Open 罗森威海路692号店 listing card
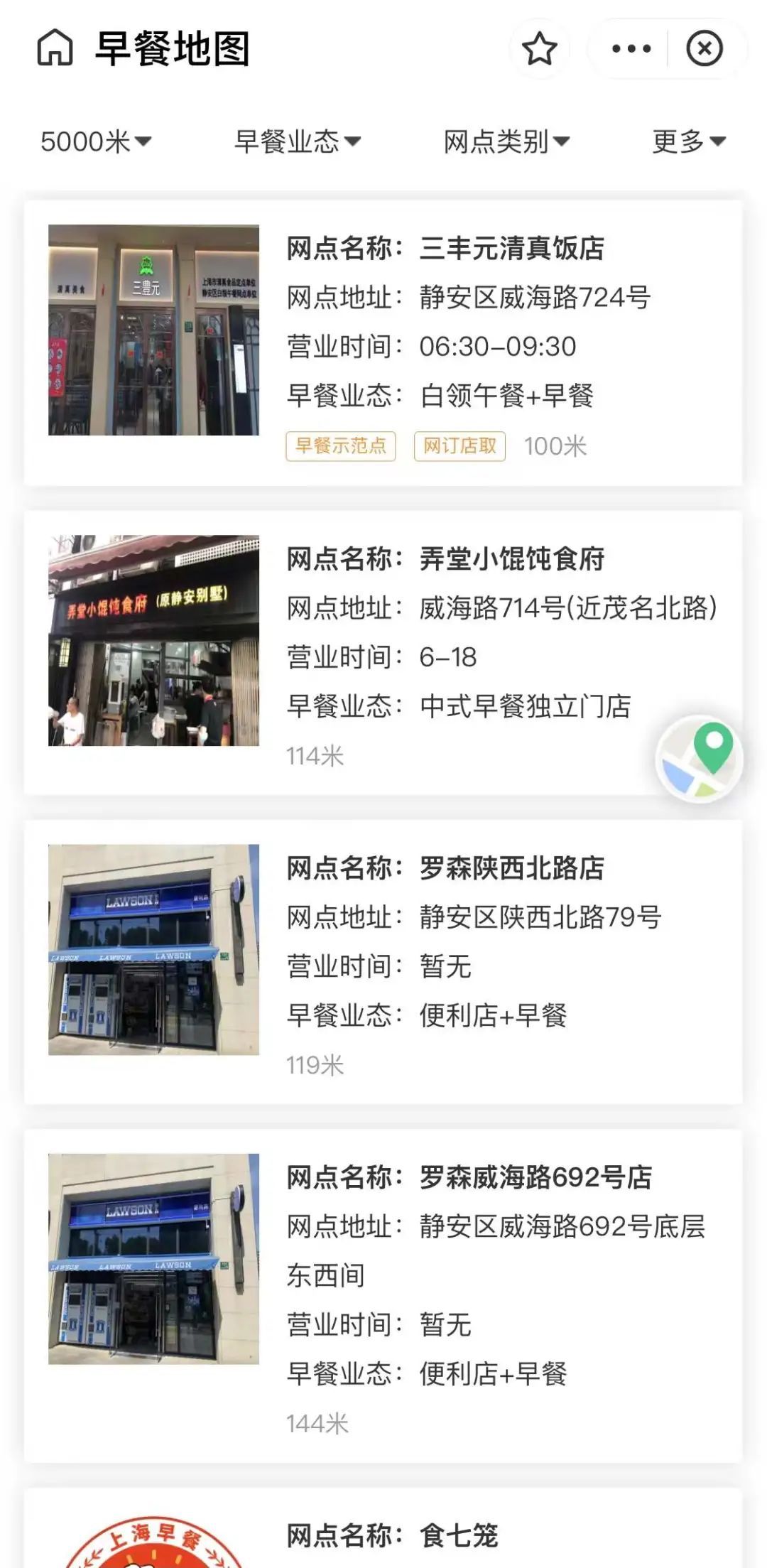 click(383, 1296)
